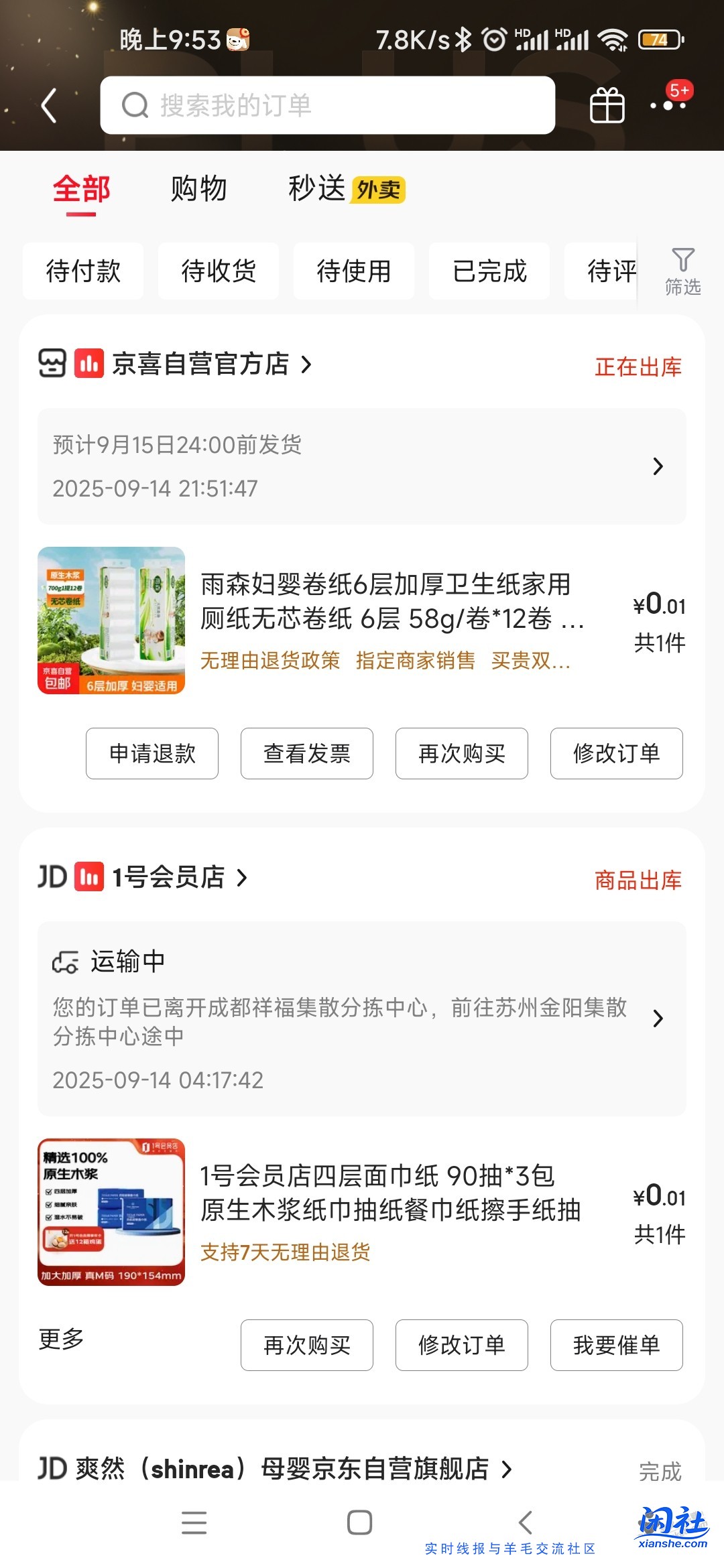Image resolution: width=724 pixels, height=1568 pixels.
Task: Tap the back arrow icon
Action: tap(48, 105)
